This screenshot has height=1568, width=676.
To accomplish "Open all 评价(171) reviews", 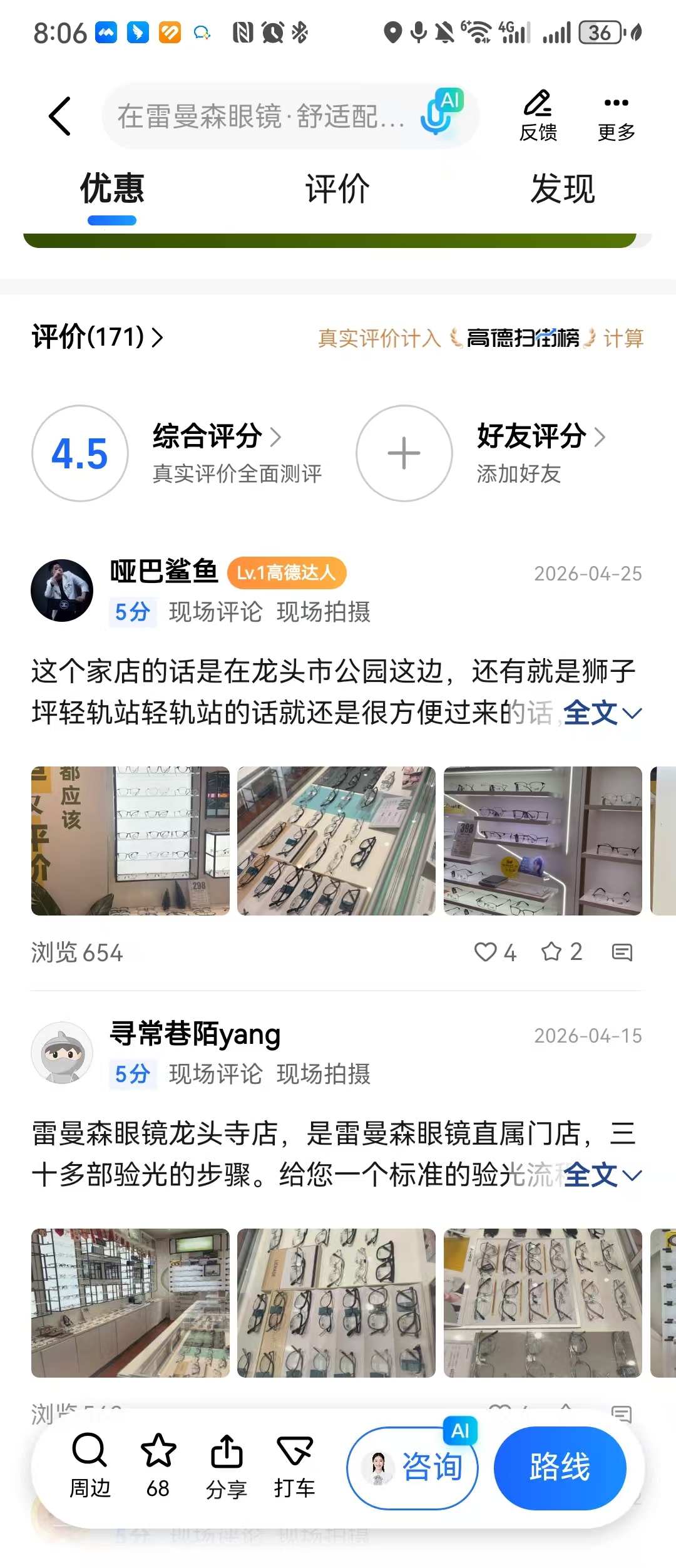I will click(98, 337).
